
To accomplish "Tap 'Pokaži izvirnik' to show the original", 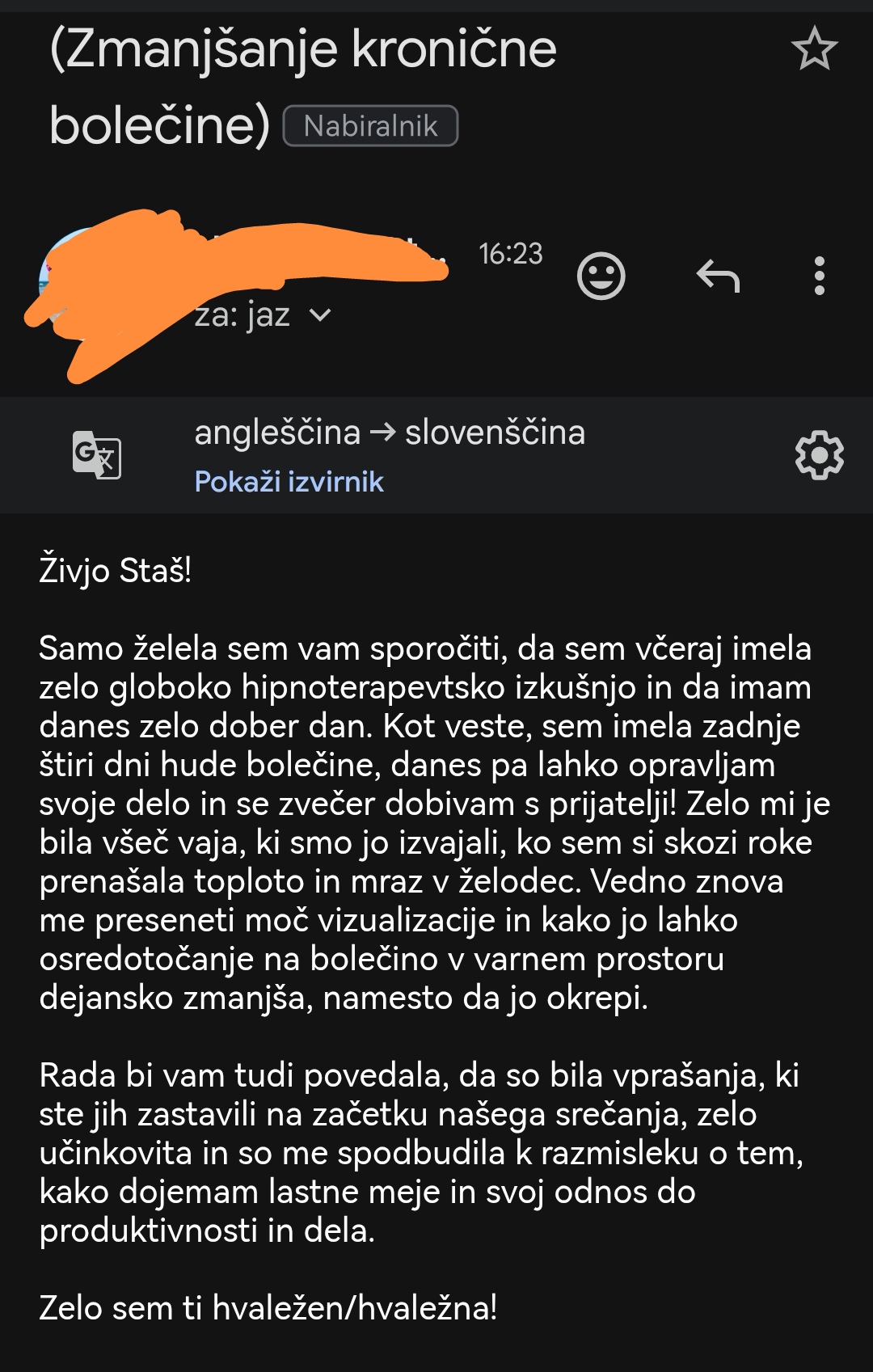I will [289, 482].
